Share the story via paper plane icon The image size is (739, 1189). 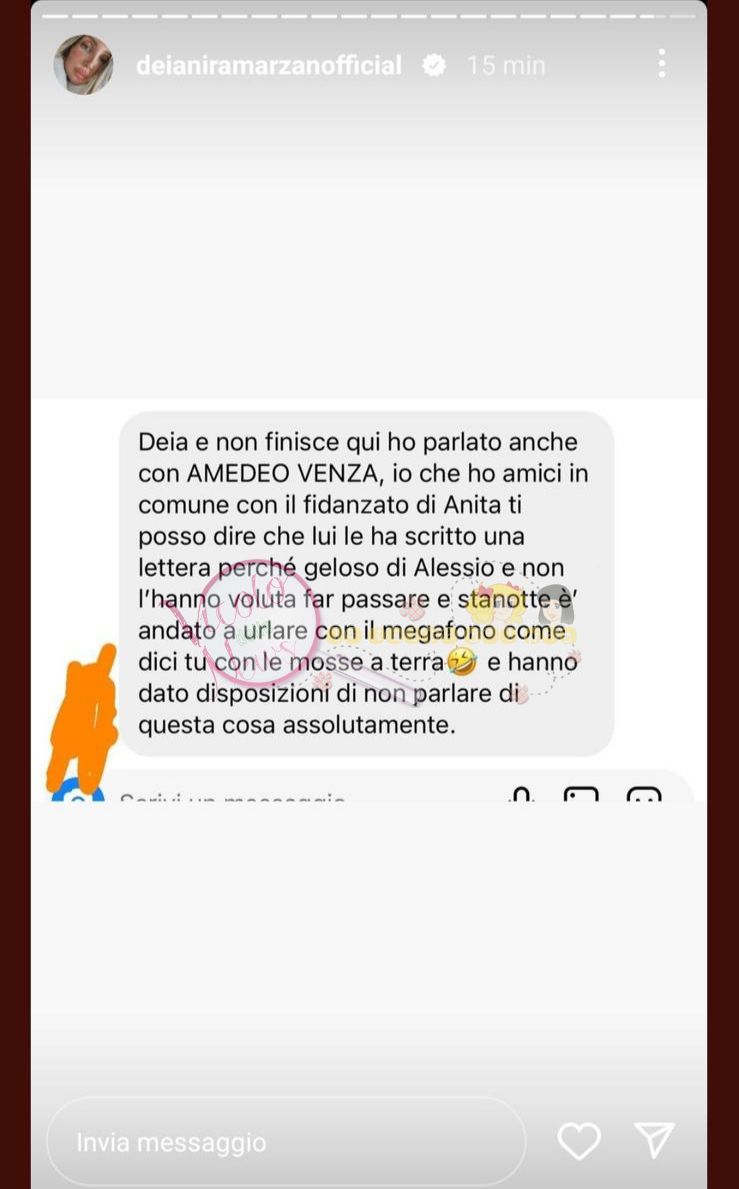click(x=655, y=1141)
